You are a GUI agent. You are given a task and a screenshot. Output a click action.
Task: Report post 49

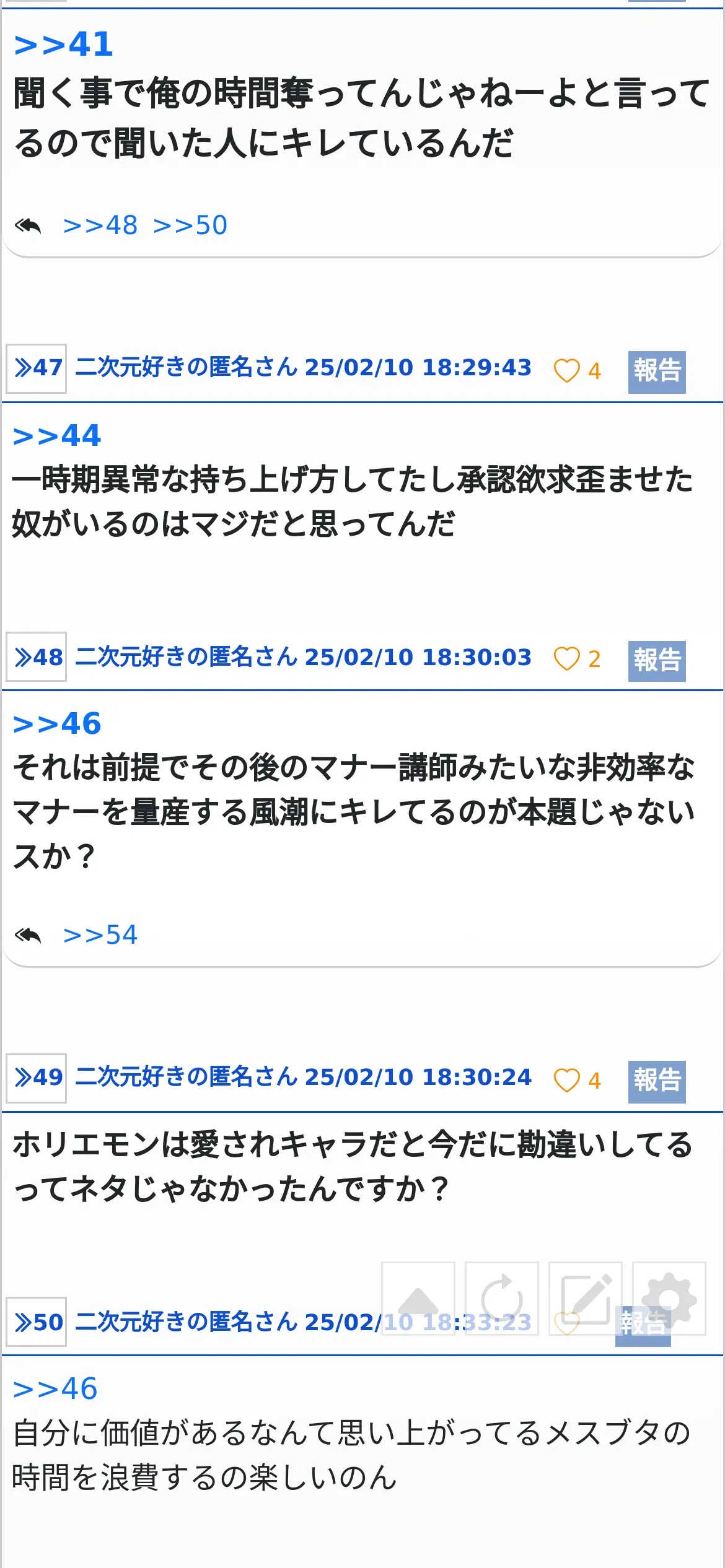click(x=657, y=1082)
